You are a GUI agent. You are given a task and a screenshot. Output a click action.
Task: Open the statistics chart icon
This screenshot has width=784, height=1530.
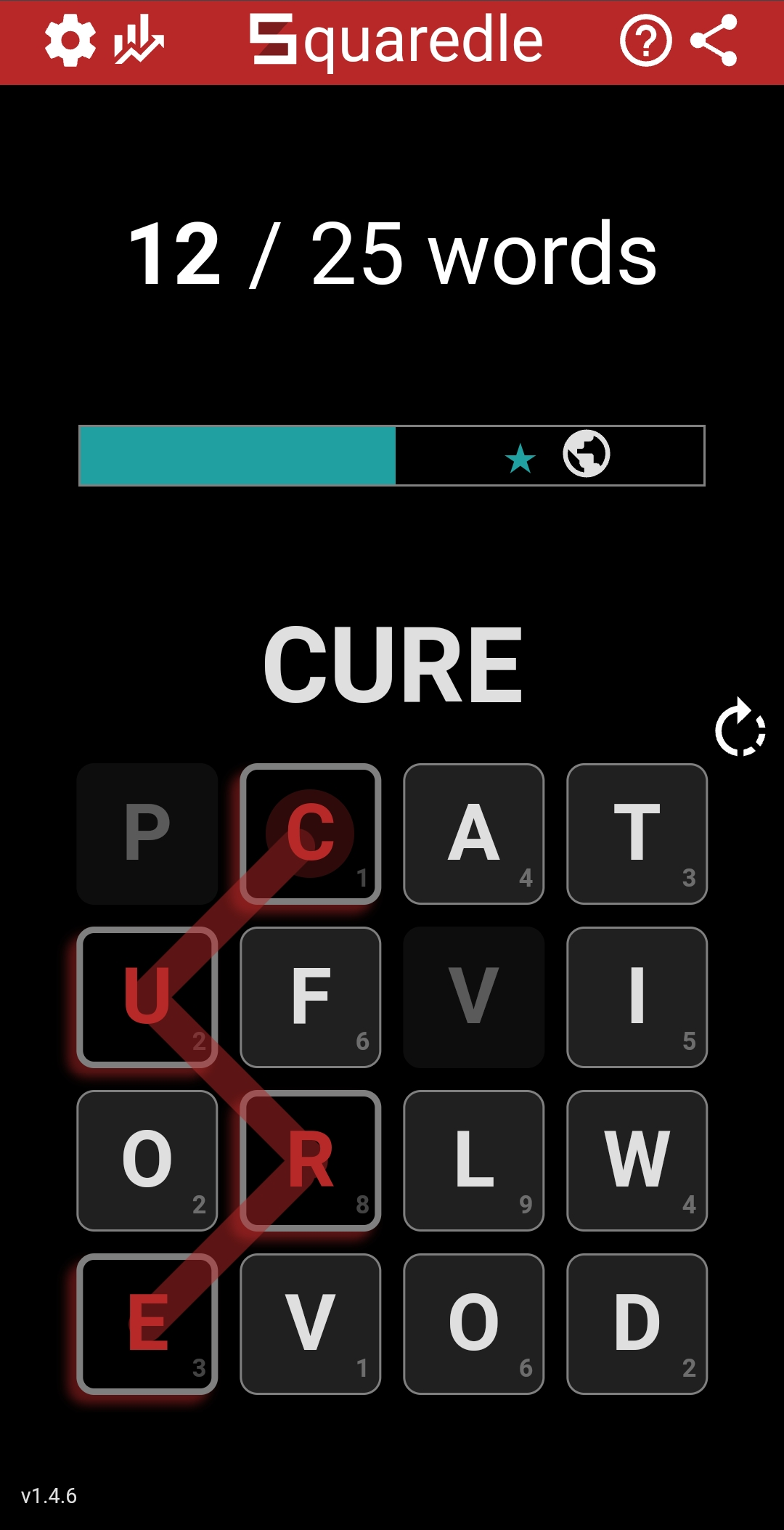tap(138, 41)
